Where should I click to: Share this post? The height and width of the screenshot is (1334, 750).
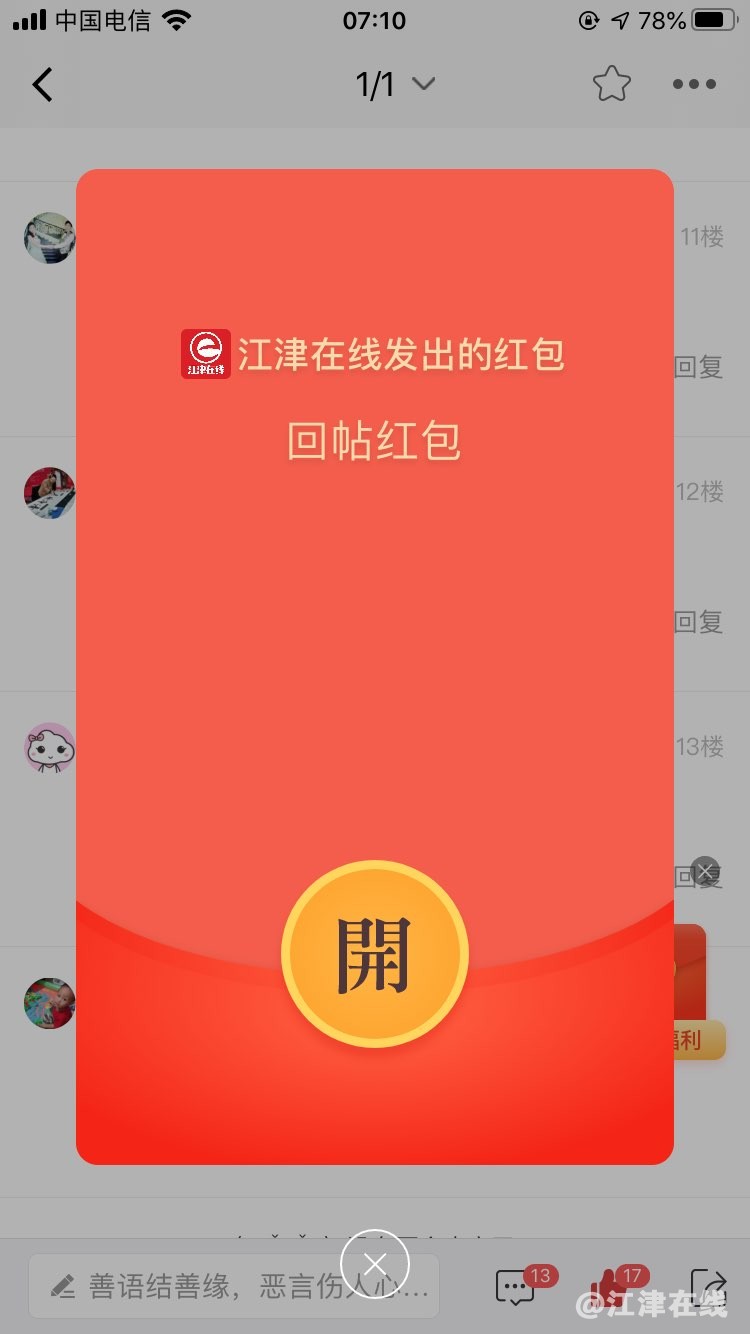[x=708, y=1286]
